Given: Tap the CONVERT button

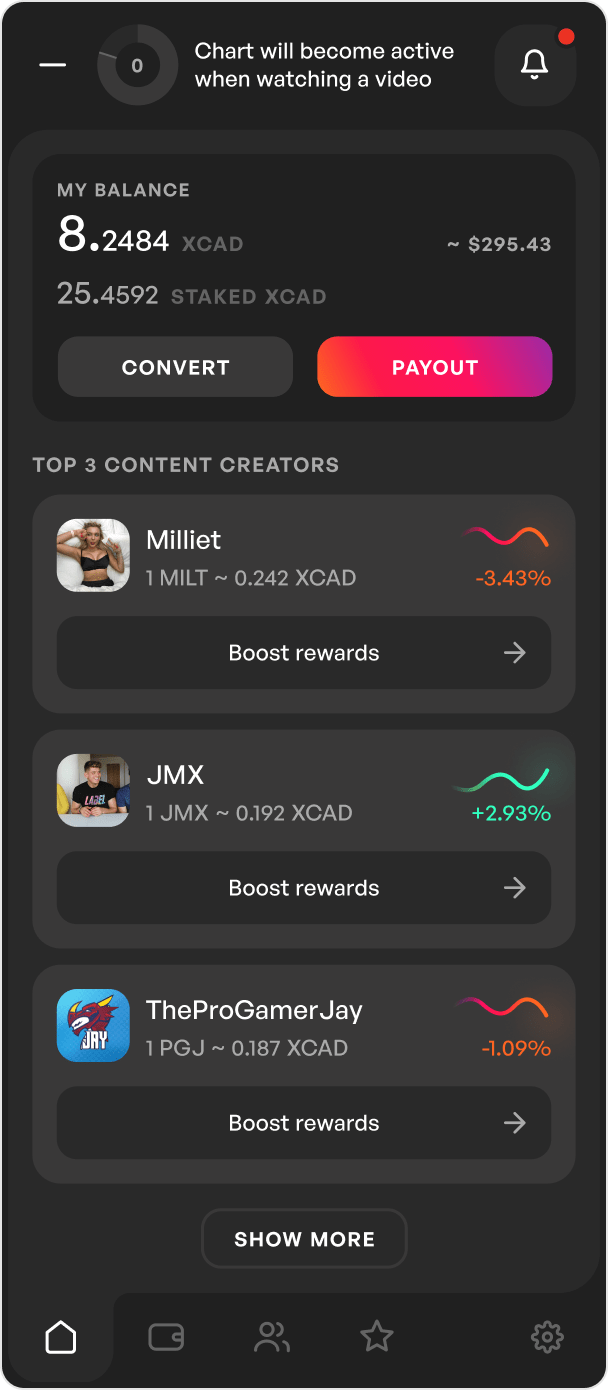Looking at the screenshot, I should tap(175, 367).
